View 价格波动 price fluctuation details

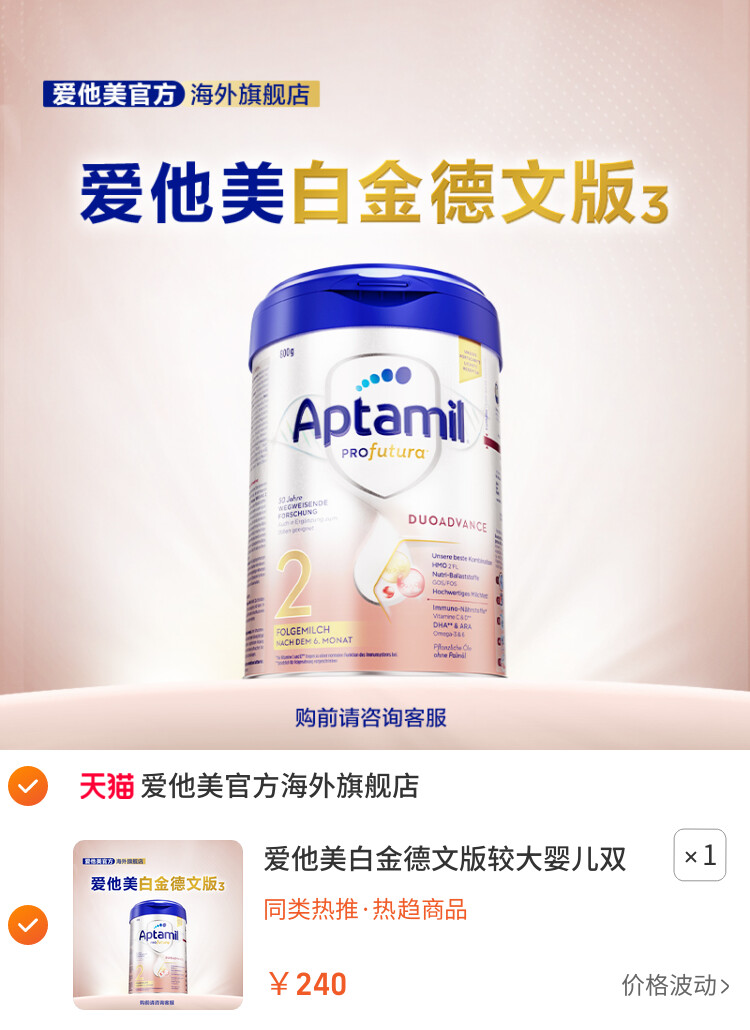pos(675,985)
